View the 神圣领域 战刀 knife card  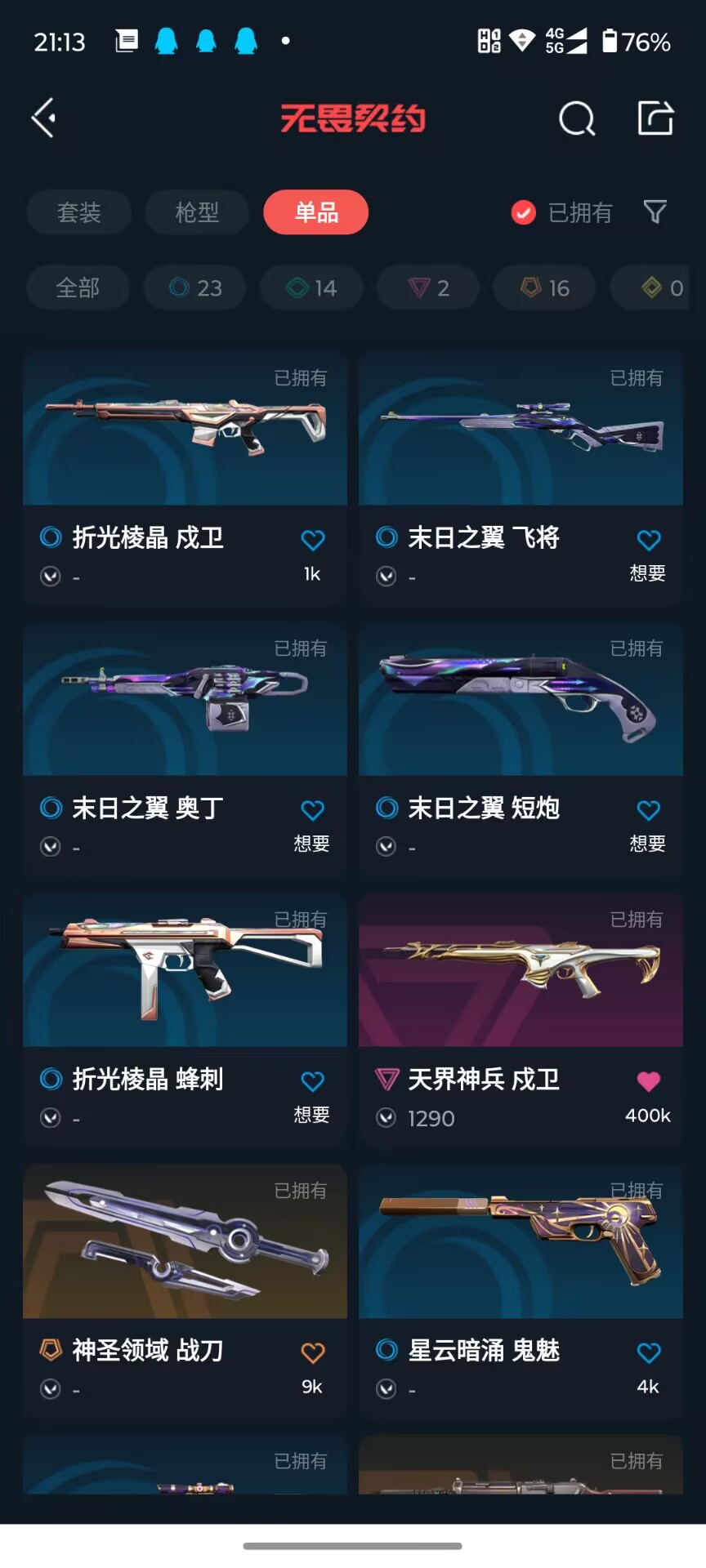click(x=185, y=1243)
